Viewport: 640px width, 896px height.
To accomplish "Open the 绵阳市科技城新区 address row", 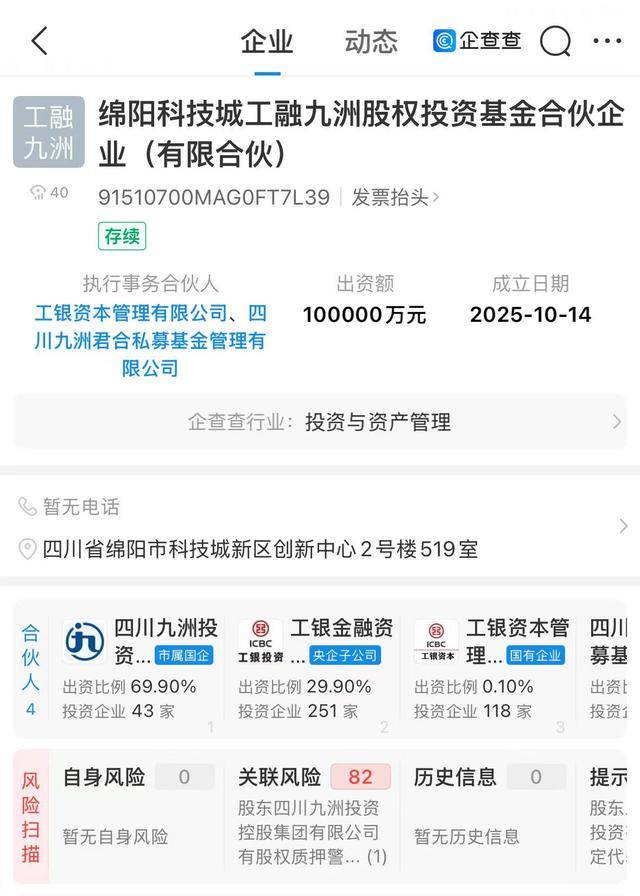I will 262,549.
